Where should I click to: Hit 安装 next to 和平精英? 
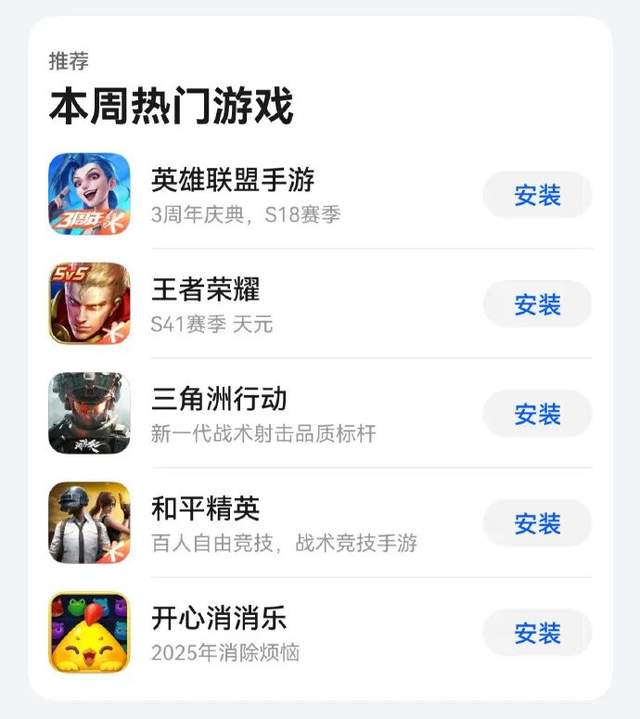point(537,523)
